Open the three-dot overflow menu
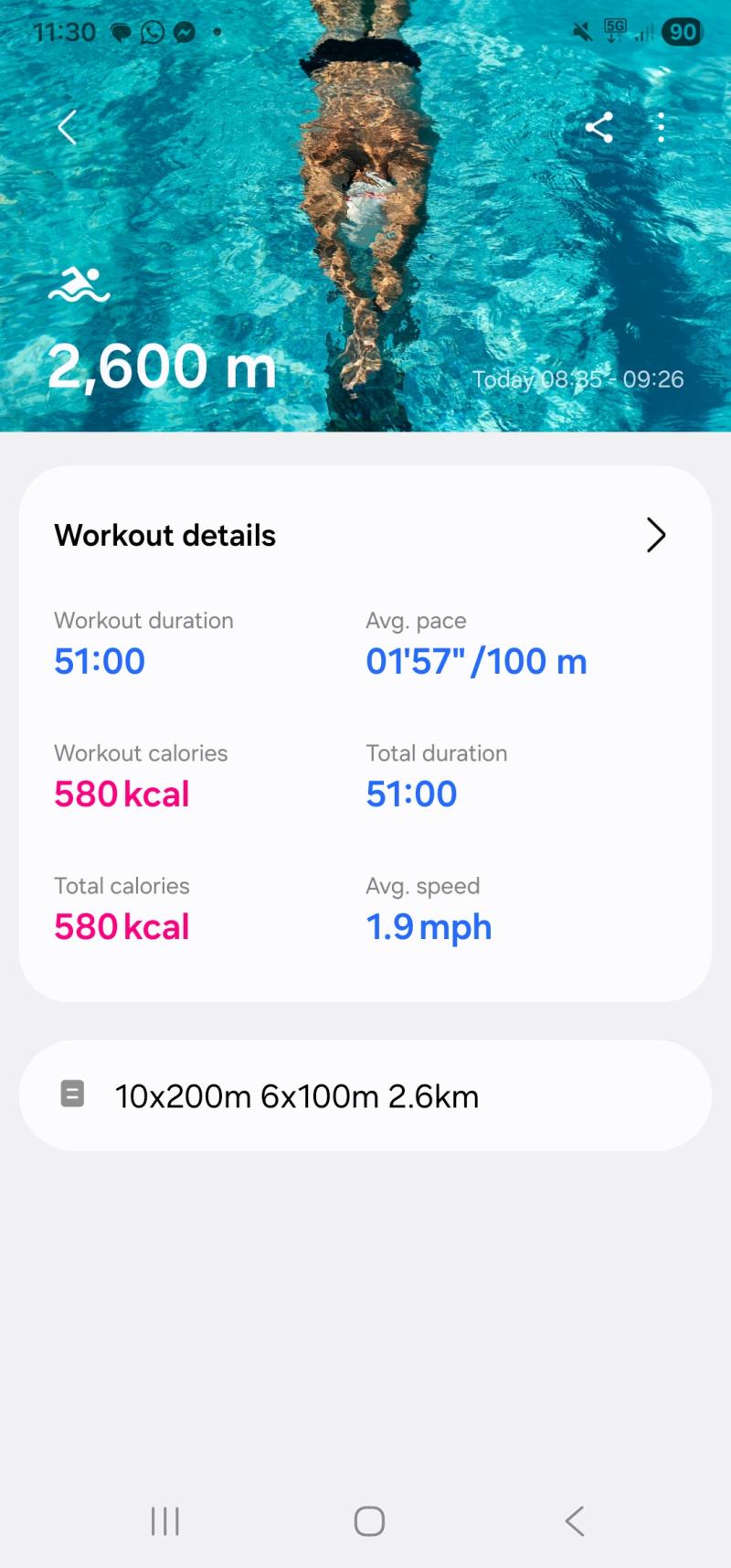This screenshot has width=731, height=1568. (x=662, y=128)
